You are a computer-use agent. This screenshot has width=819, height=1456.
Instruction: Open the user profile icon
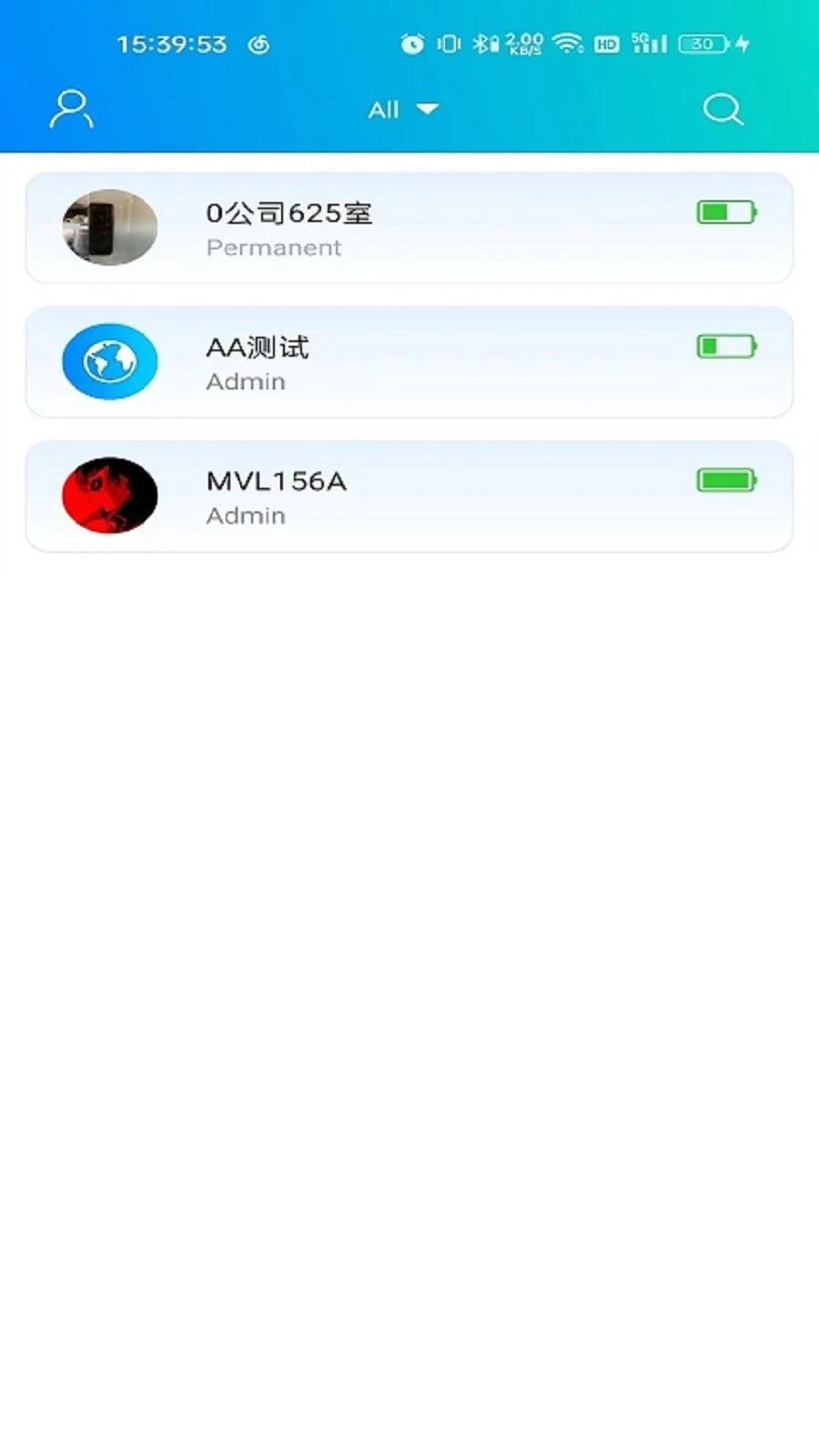point(70,107)
